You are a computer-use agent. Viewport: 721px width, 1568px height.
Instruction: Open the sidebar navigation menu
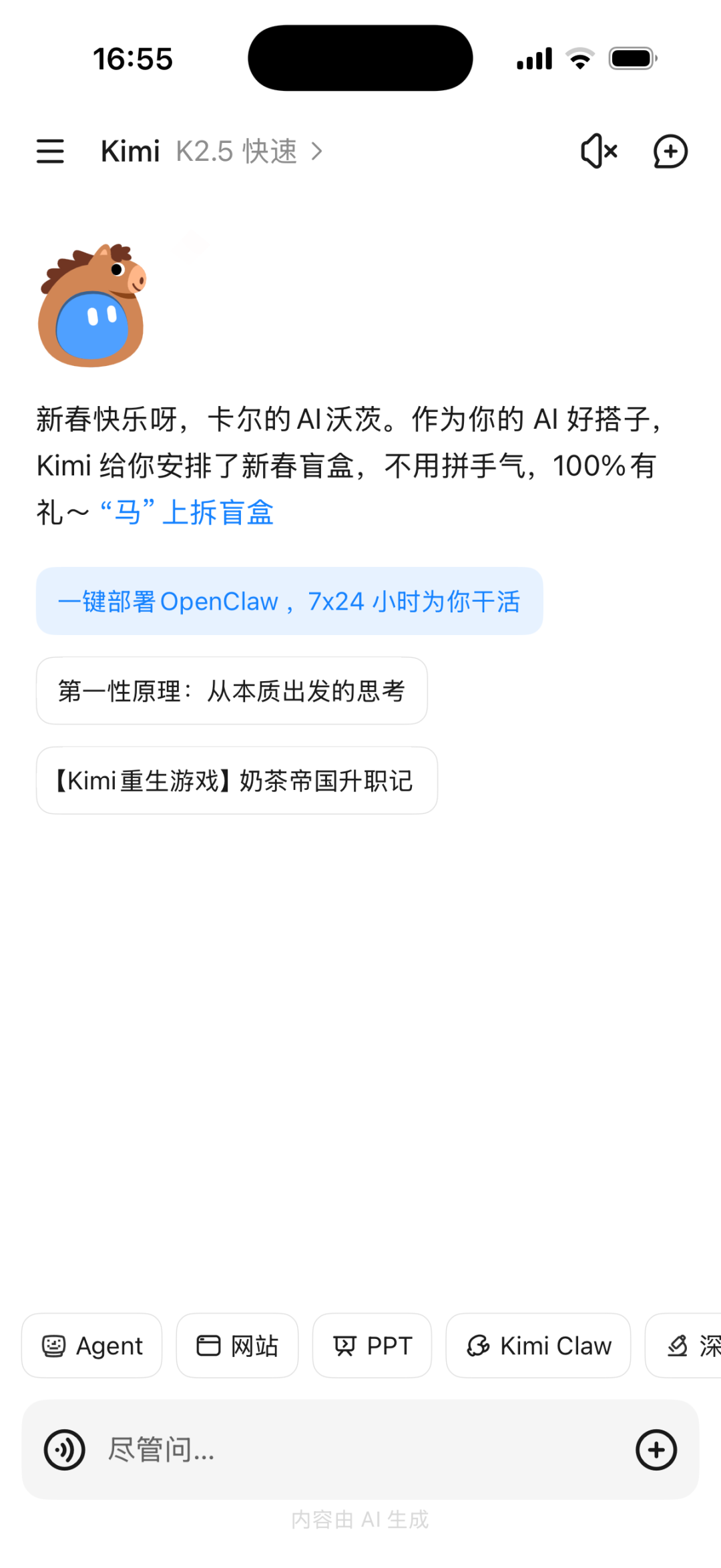click(x=50, y=152)
